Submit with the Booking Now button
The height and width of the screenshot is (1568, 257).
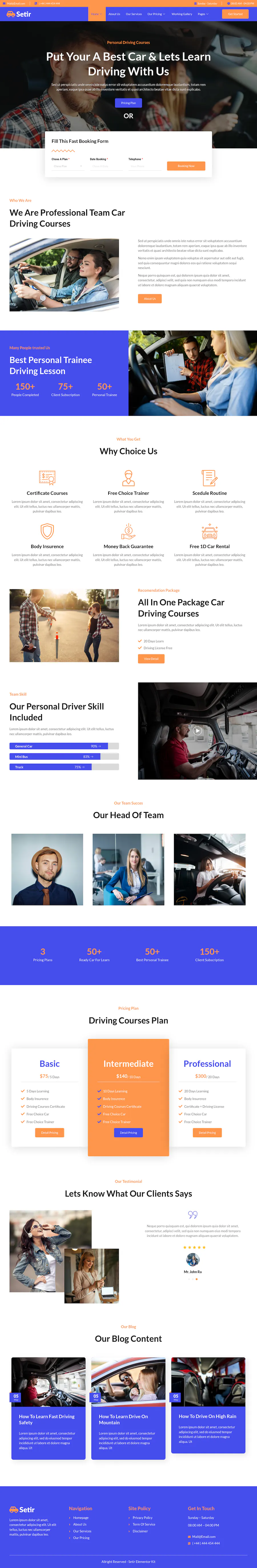click(x=186, y=165)
